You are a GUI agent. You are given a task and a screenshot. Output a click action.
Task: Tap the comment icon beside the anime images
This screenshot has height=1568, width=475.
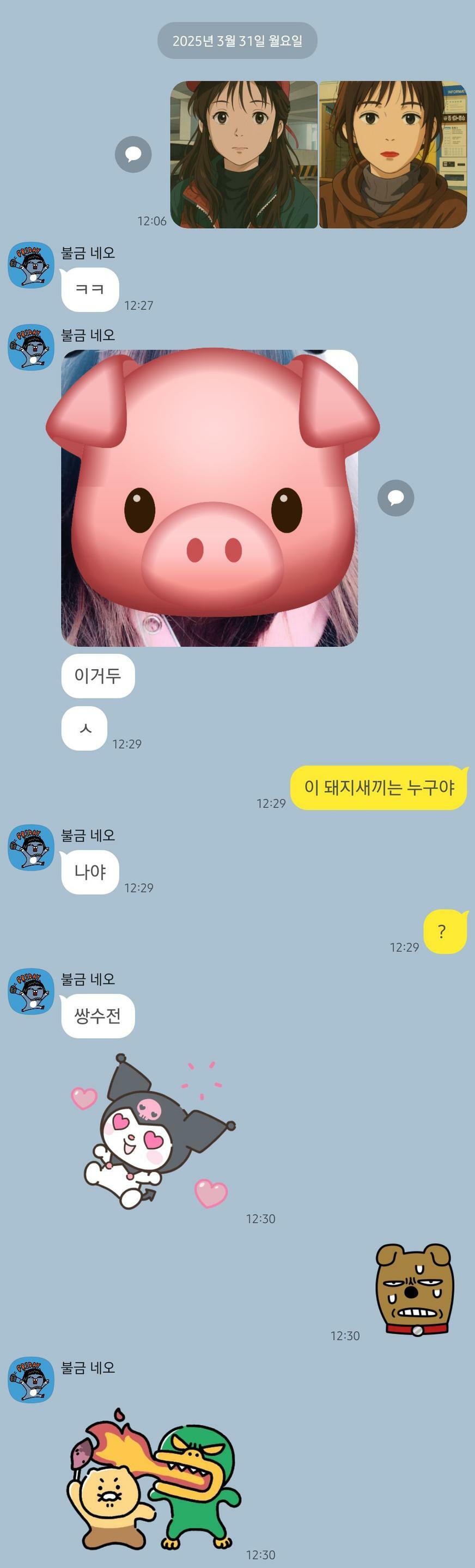[133, 155]
